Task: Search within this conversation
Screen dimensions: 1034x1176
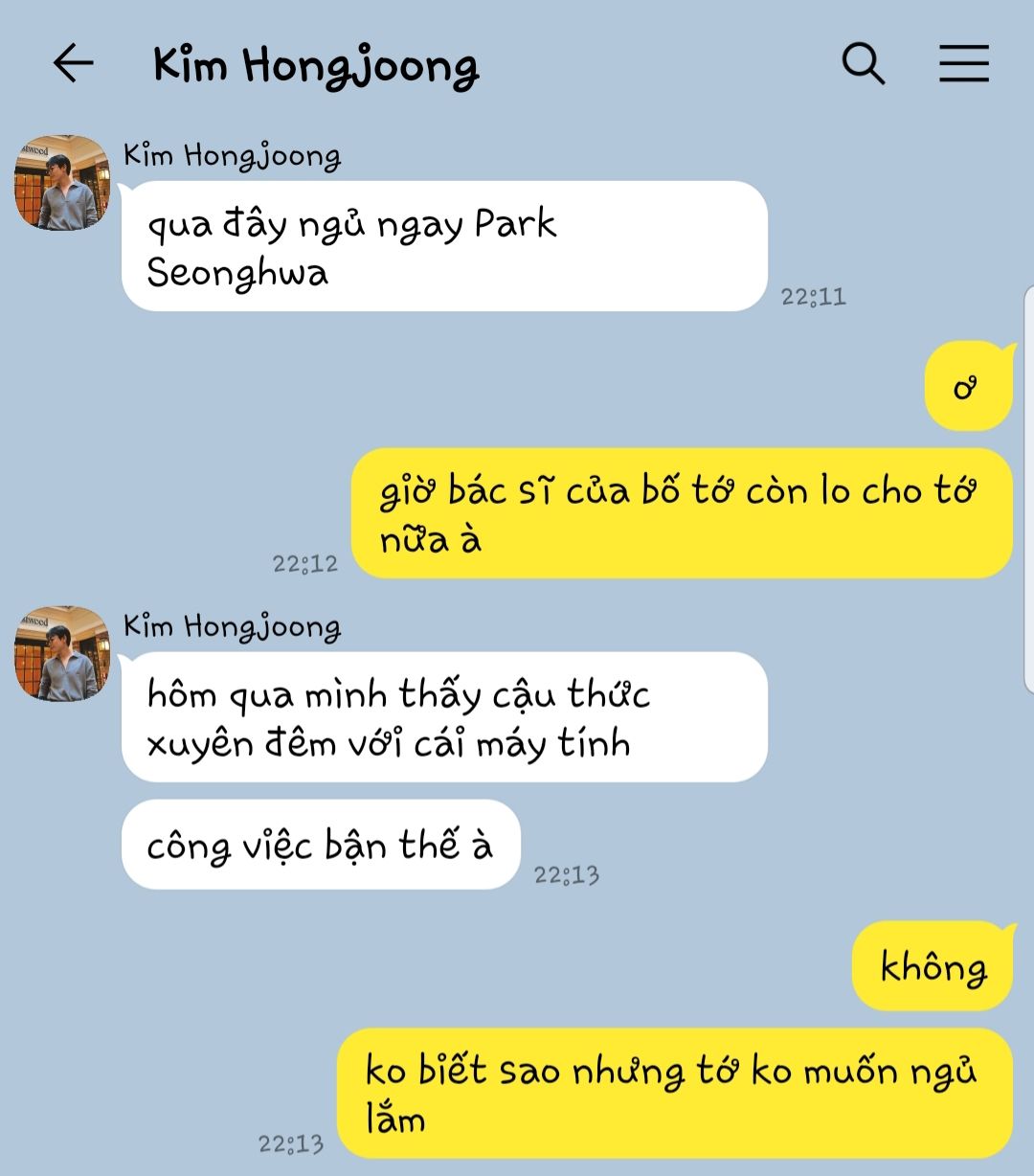Action: click(x=863, y=64)
